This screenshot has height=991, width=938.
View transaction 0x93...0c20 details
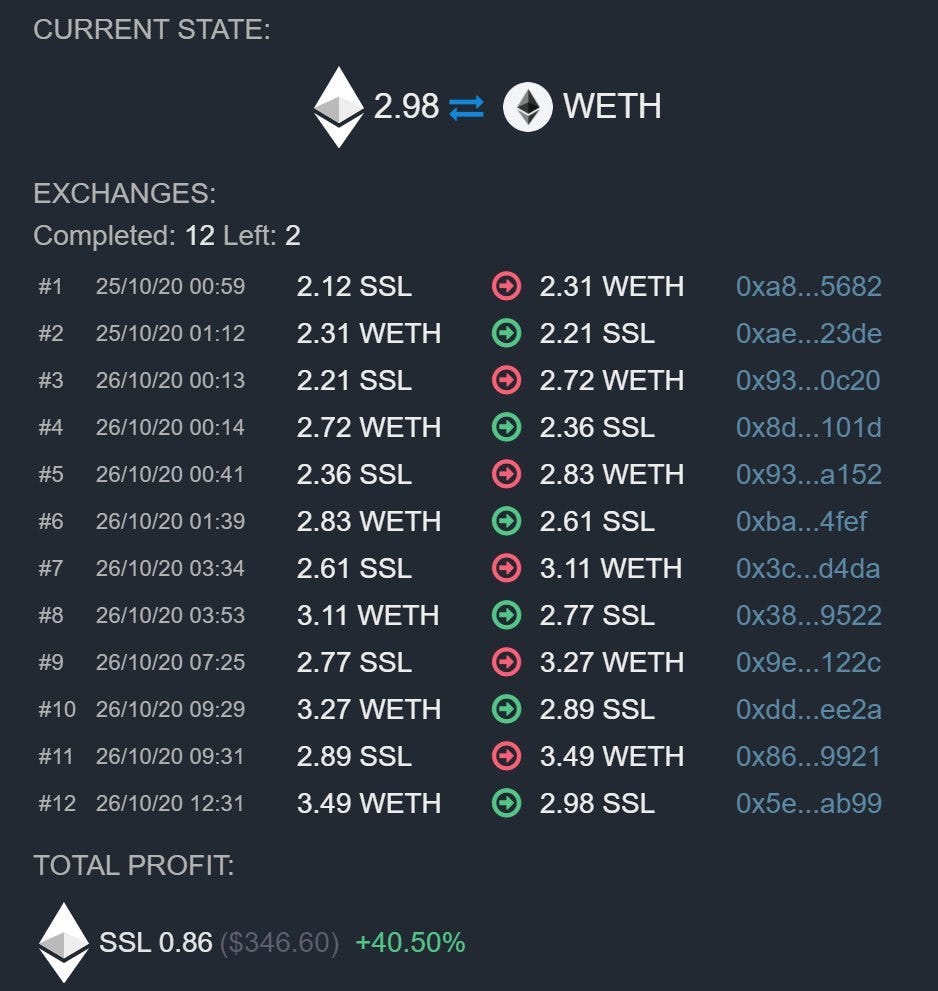point(808,380)
